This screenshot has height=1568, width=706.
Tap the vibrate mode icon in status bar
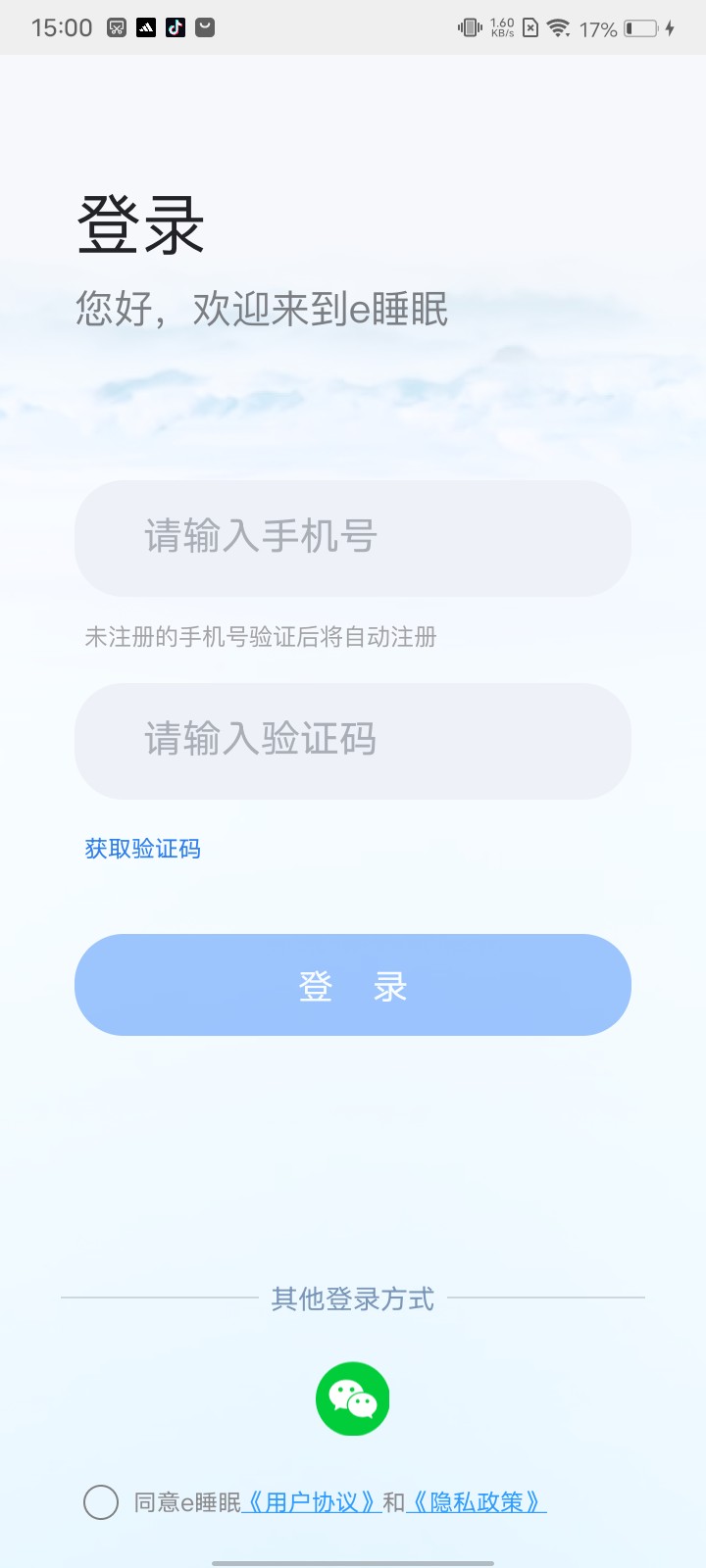click(471, 27)
